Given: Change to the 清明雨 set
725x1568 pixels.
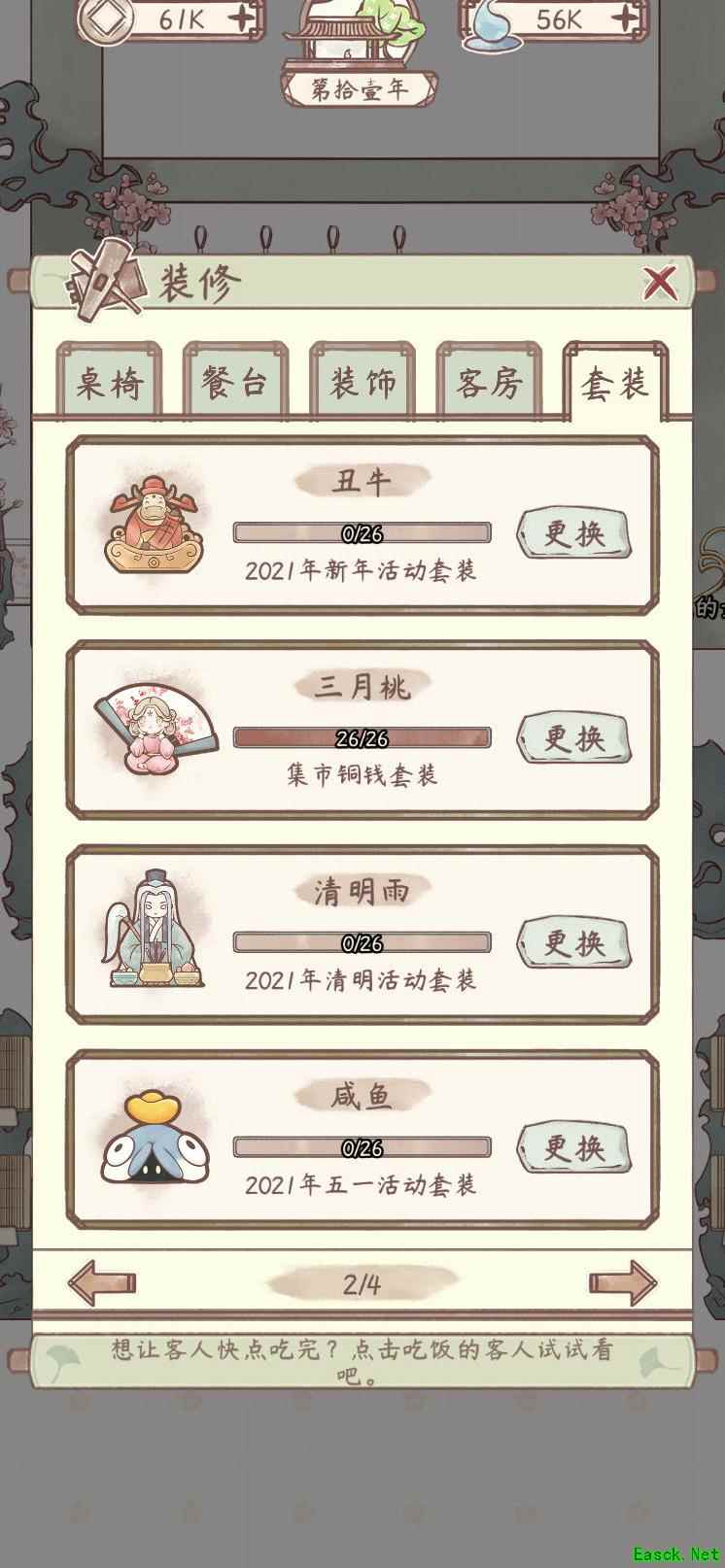Looking at the screenshot, I should (573, 943).
